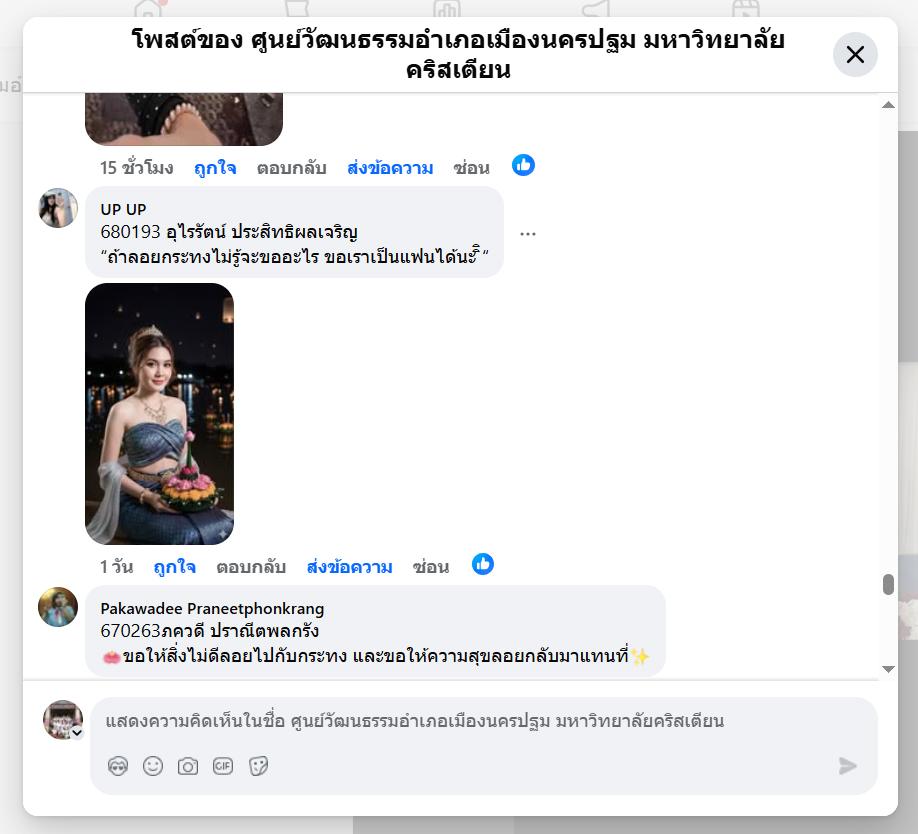This screenshot has height=834, width=918.
Task: Open the sticker picker
Action: [x=258, y=766]
